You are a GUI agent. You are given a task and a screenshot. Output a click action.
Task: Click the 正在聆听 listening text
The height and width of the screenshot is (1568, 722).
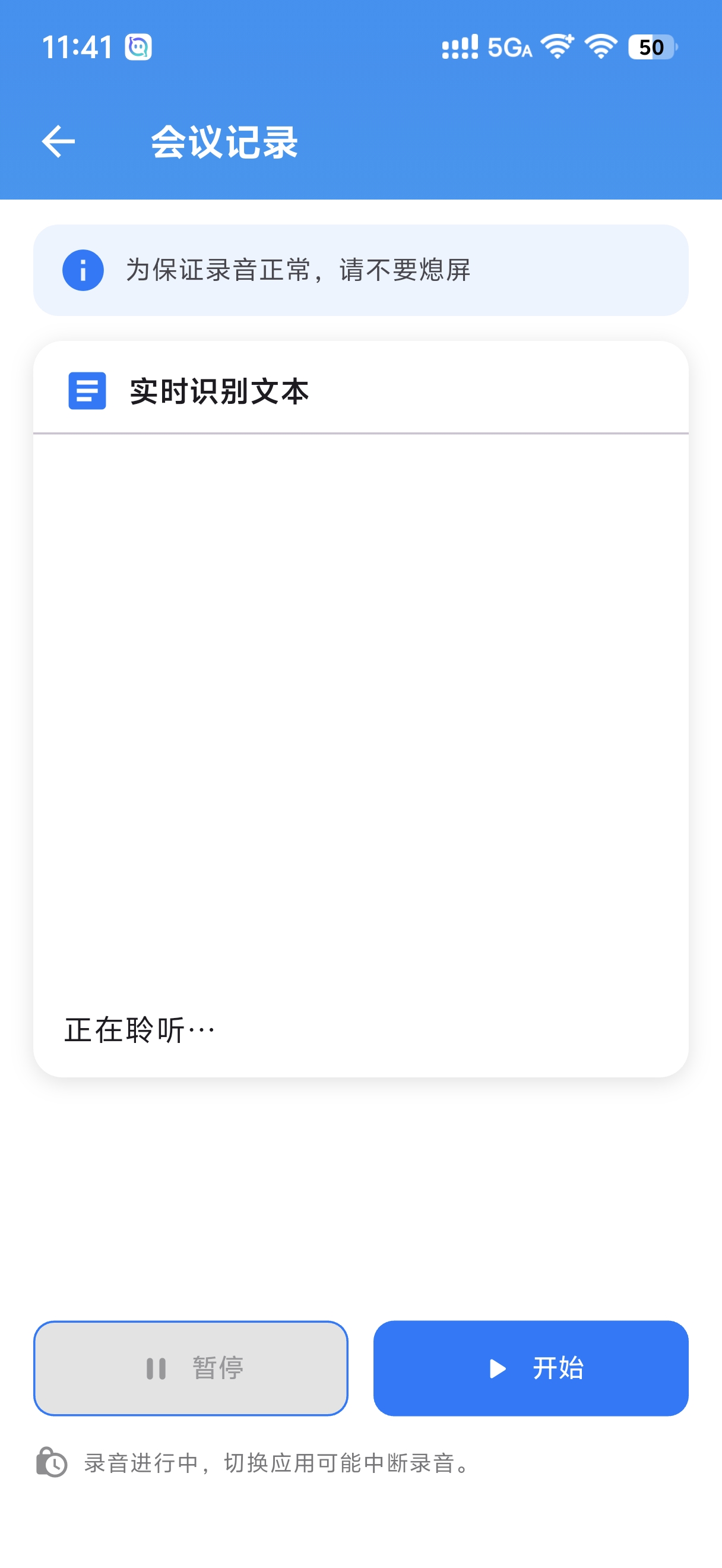(x=139, y=1028)
